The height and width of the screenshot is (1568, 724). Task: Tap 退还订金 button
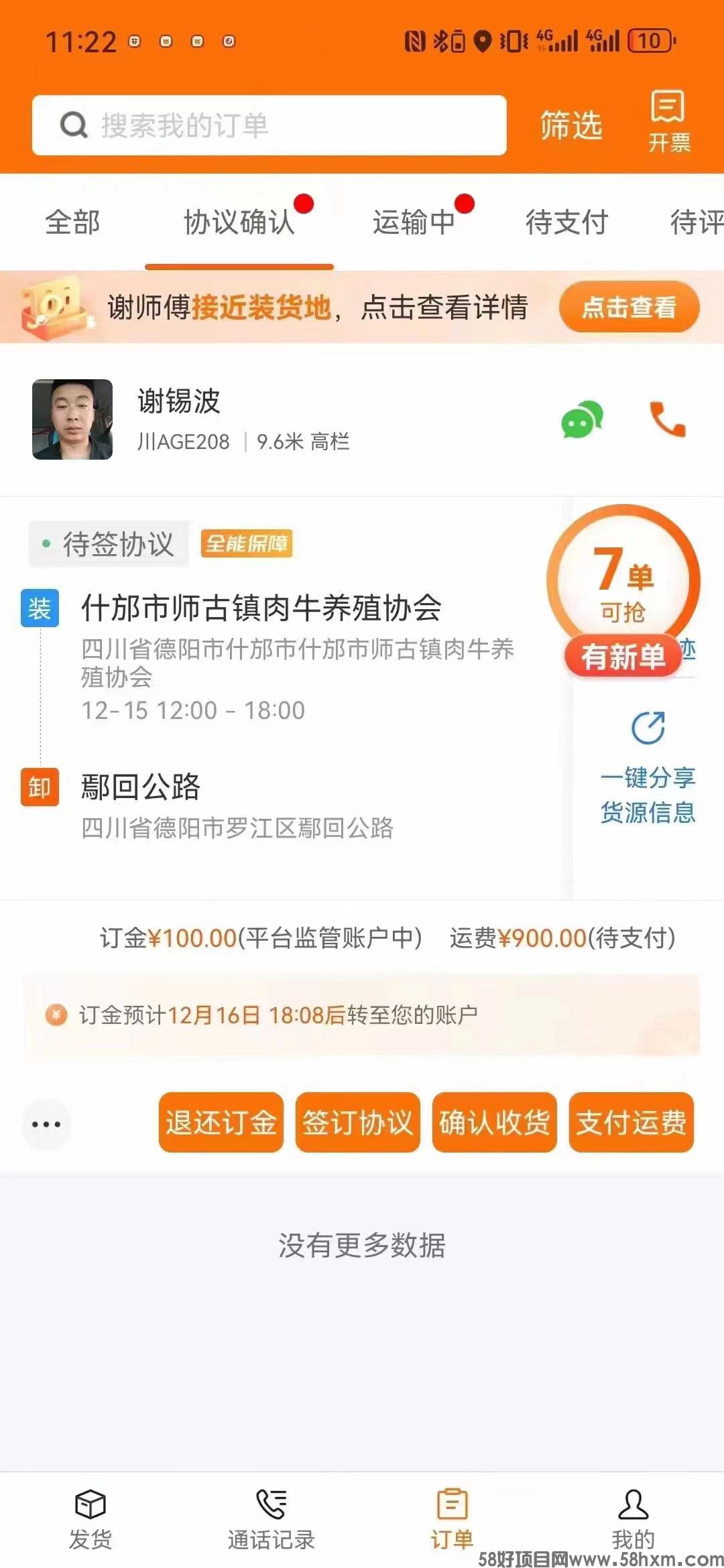point(221,1122)
